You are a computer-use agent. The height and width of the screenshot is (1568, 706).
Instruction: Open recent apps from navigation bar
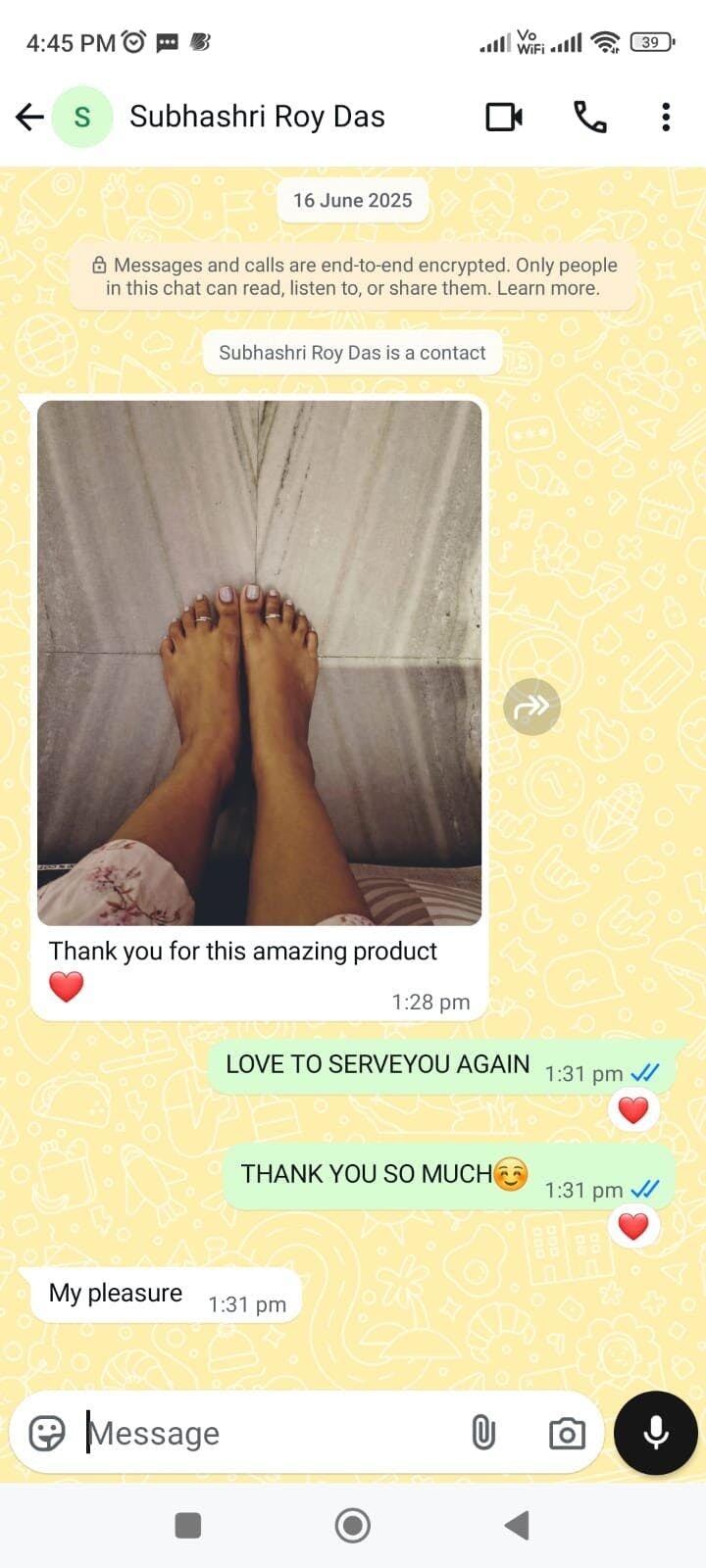[187, 1525]
